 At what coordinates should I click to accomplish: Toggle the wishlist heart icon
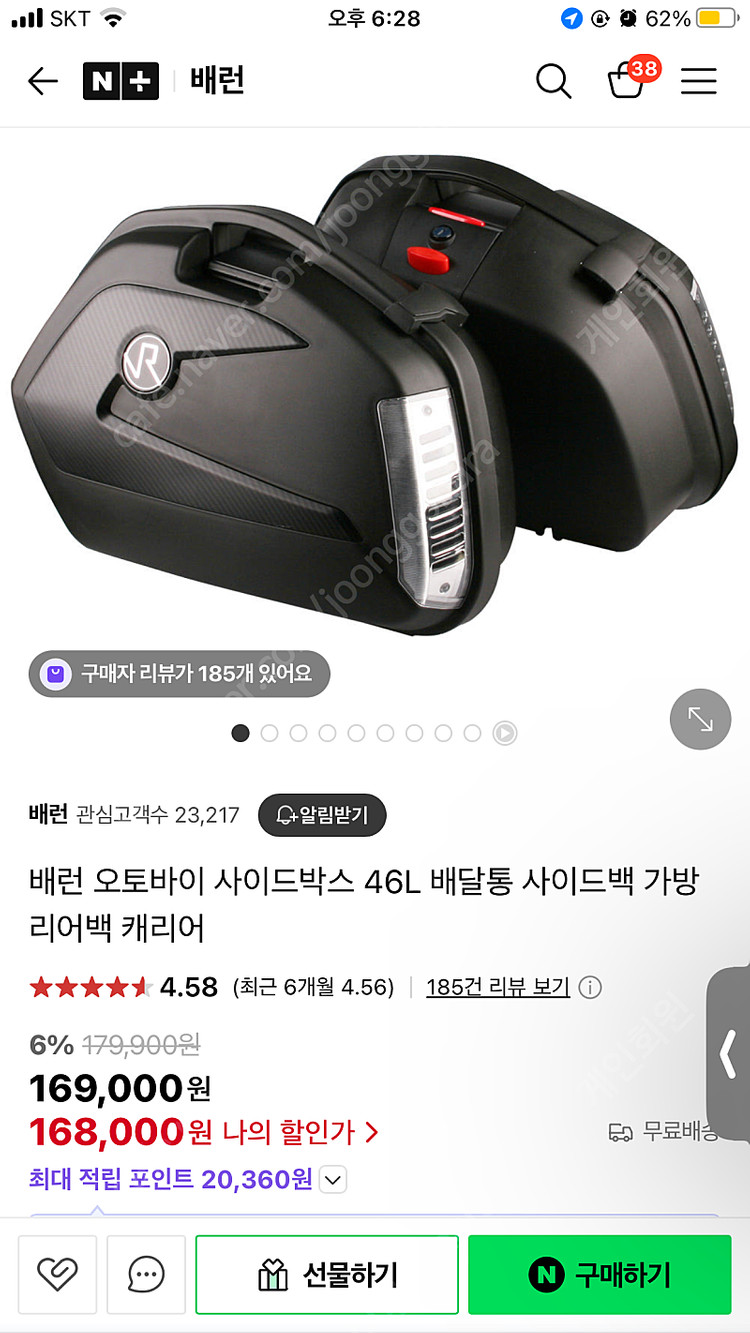(57, 1274)
